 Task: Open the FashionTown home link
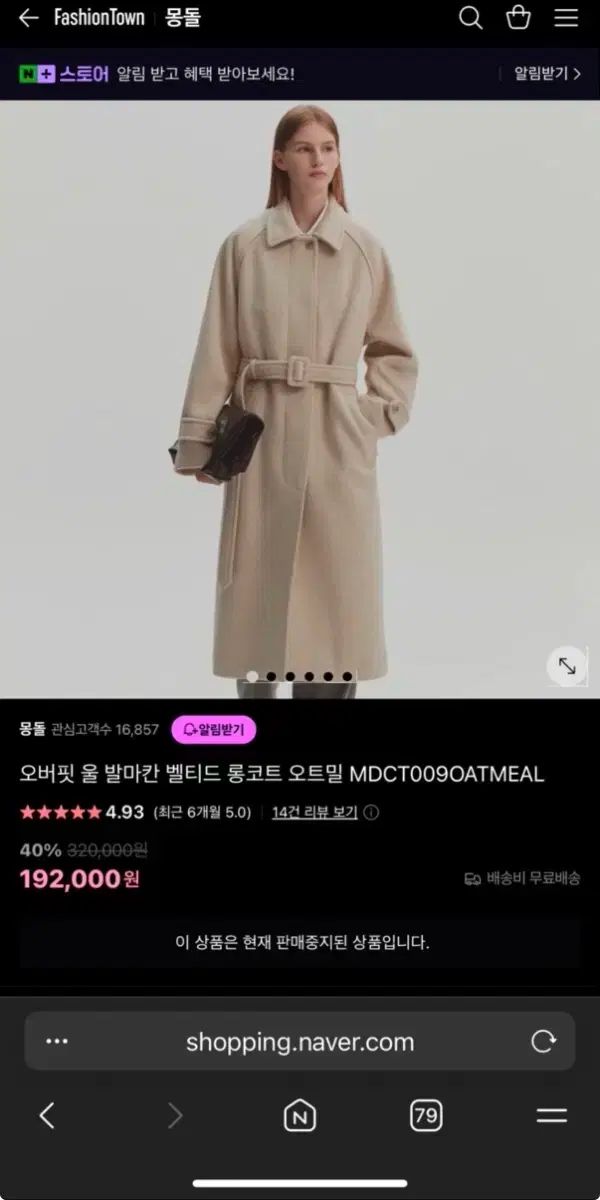(x=99, y=17)
